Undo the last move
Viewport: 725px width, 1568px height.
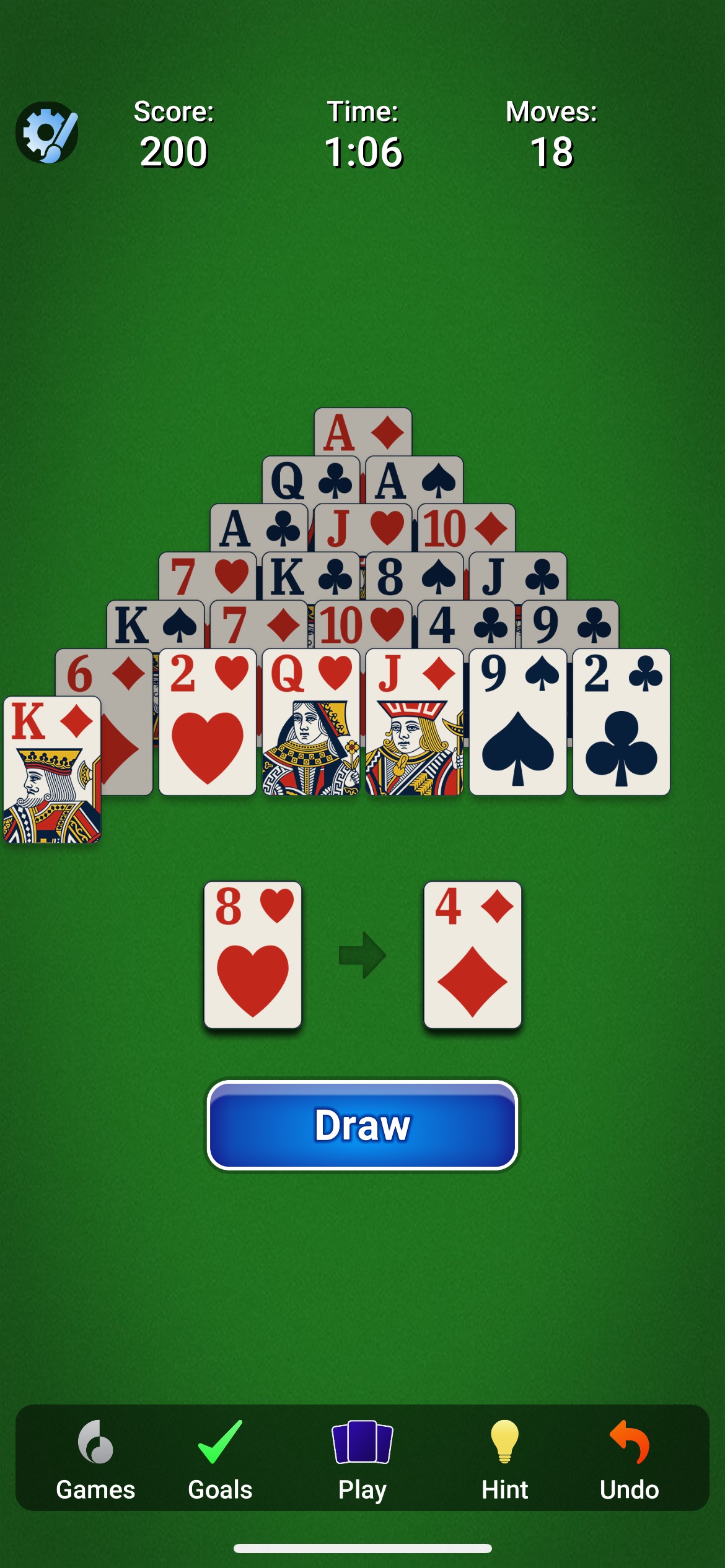coord(629,1460)
